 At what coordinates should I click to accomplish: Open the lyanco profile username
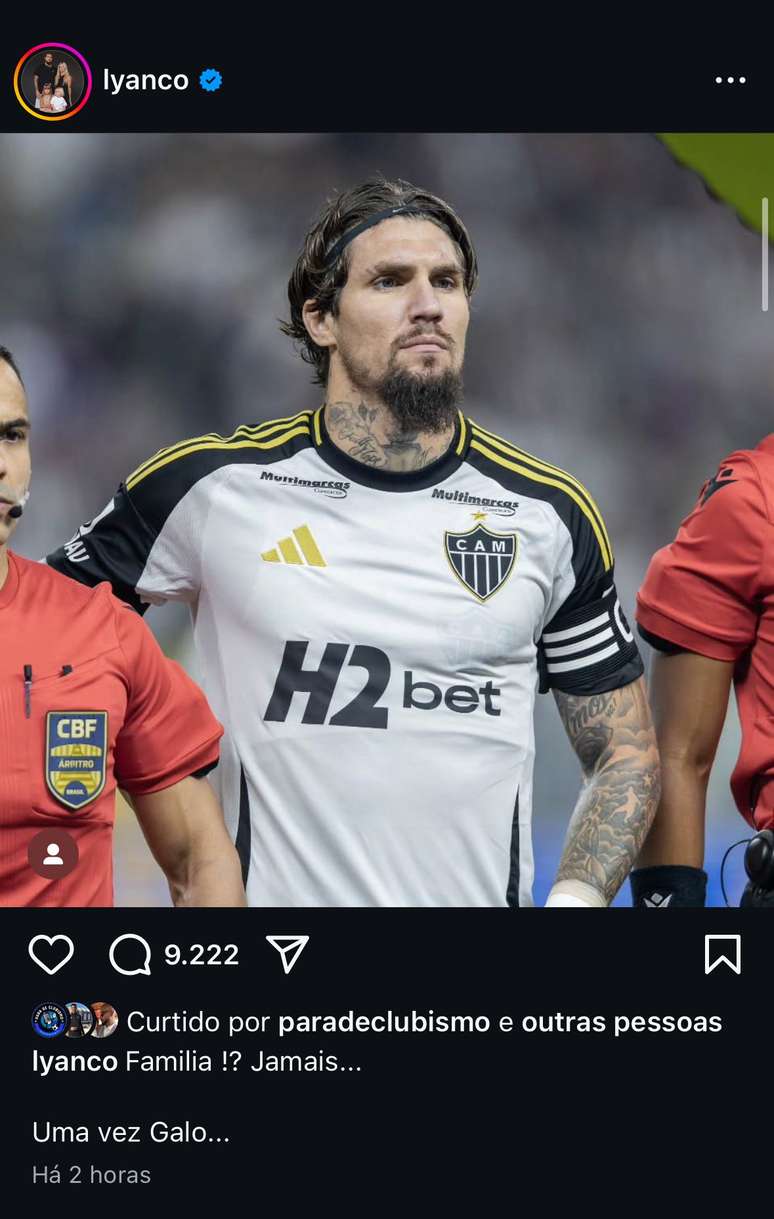[x=146, y=81]
